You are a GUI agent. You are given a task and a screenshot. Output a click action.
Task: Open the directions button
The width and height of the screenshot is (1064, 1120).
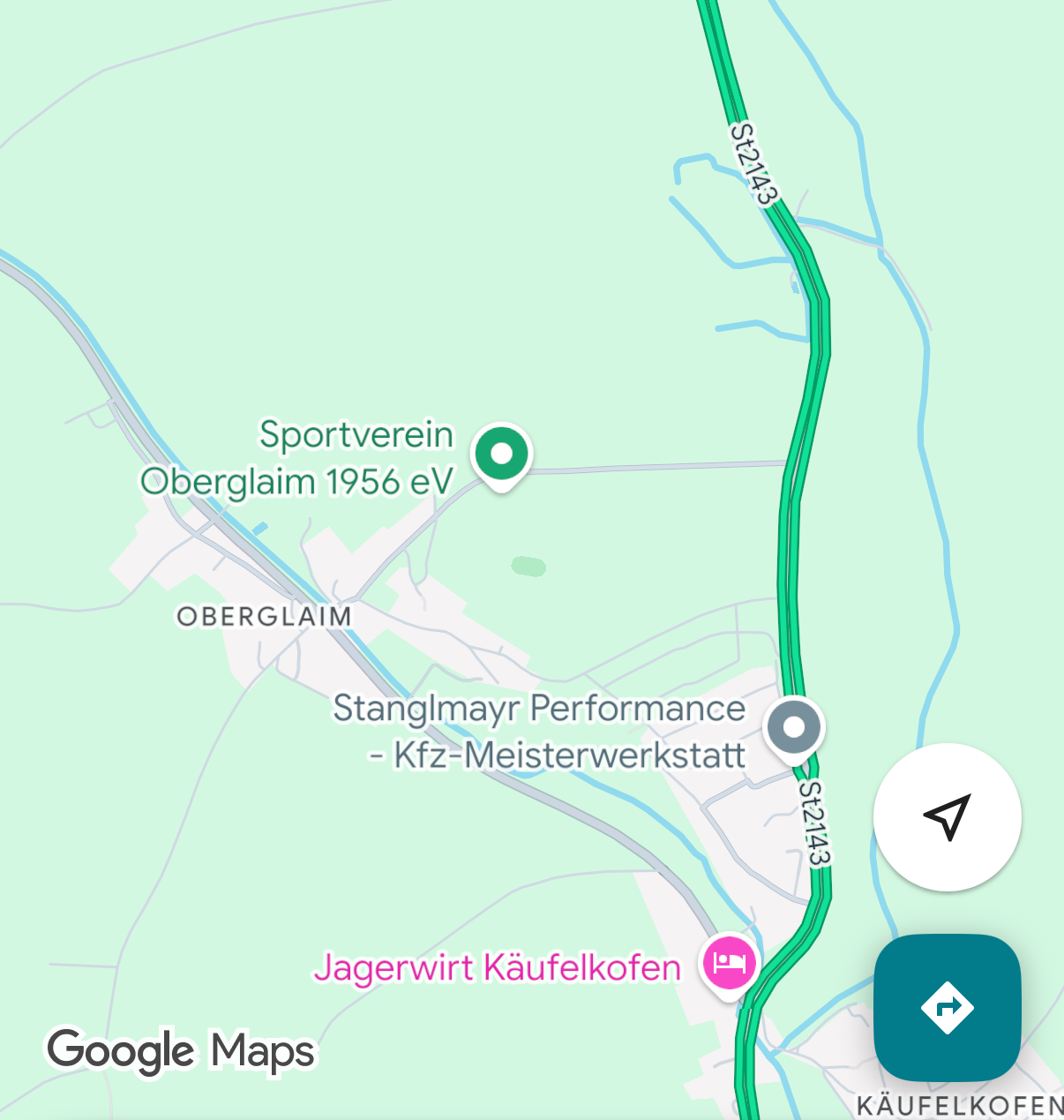pyautogui.click(x=947, y=1007)
